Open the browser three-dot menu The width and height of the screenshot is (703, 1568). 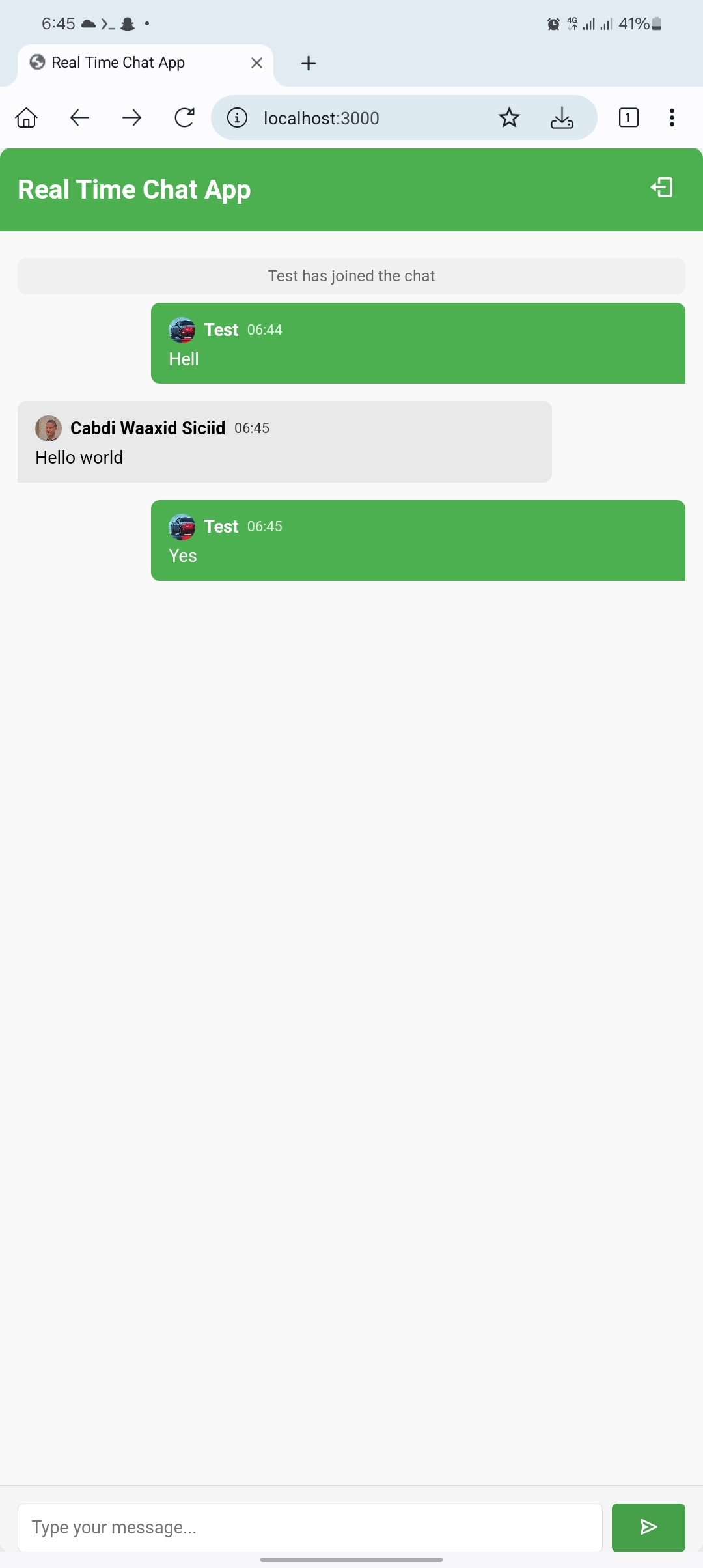672,118
